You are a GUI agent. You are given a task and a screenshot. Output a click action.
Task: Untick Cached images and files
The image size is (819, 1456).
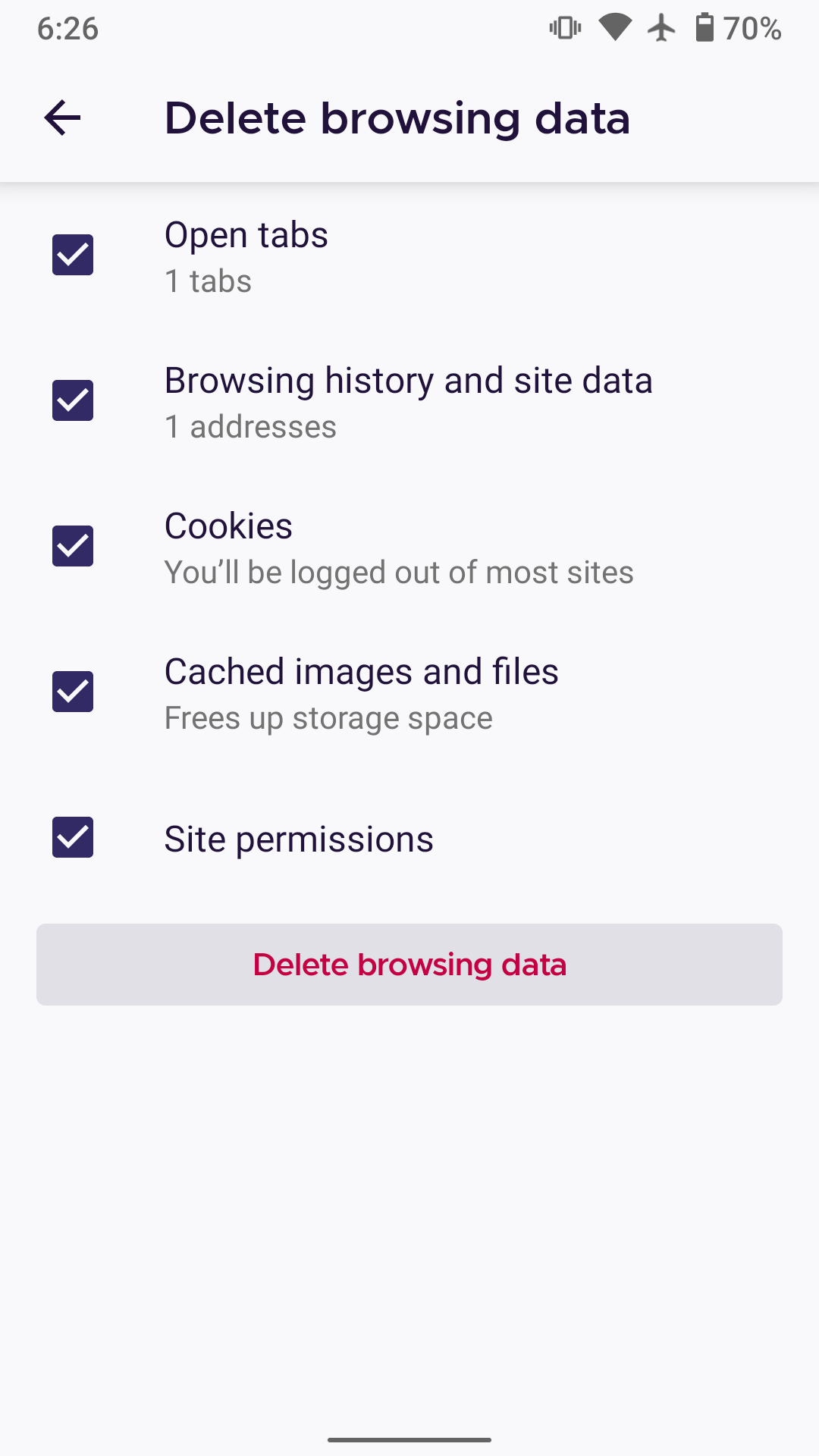pos(73,692)
